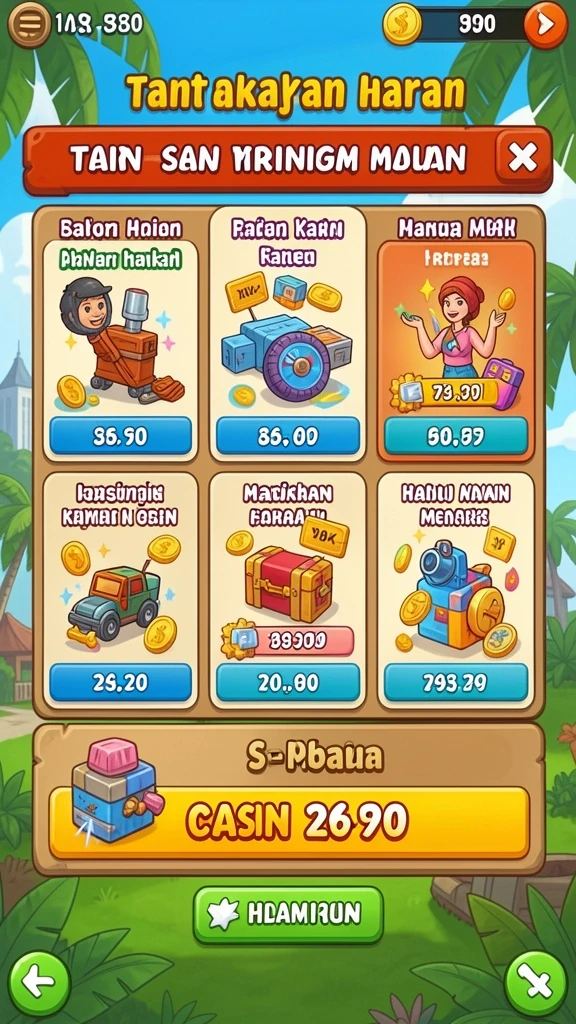
Task: Purchase the Manua offer for 50.69
Action: 456,436
